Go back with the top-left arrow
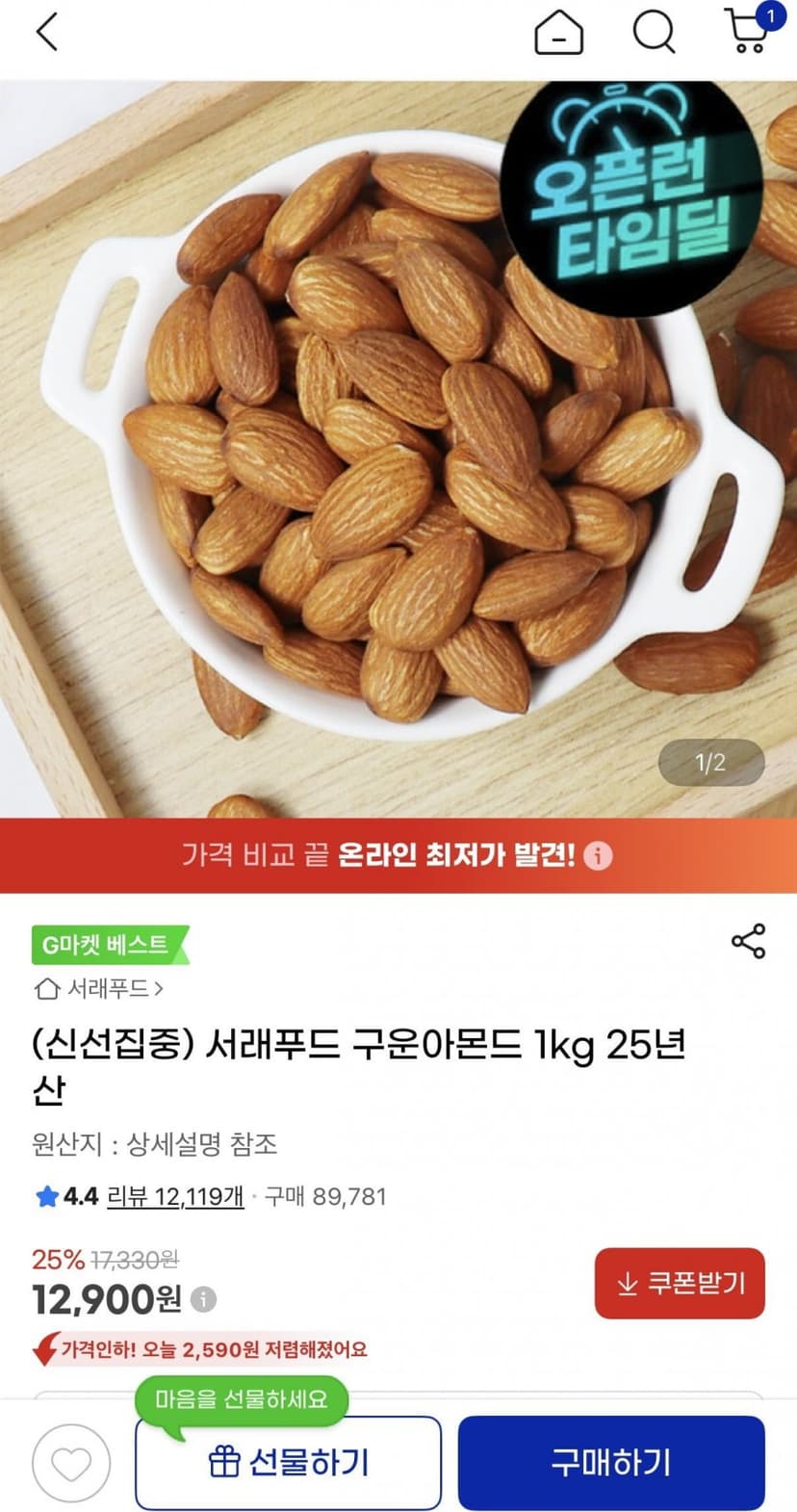Screen dimensions: 797x1512 point(47,32)
